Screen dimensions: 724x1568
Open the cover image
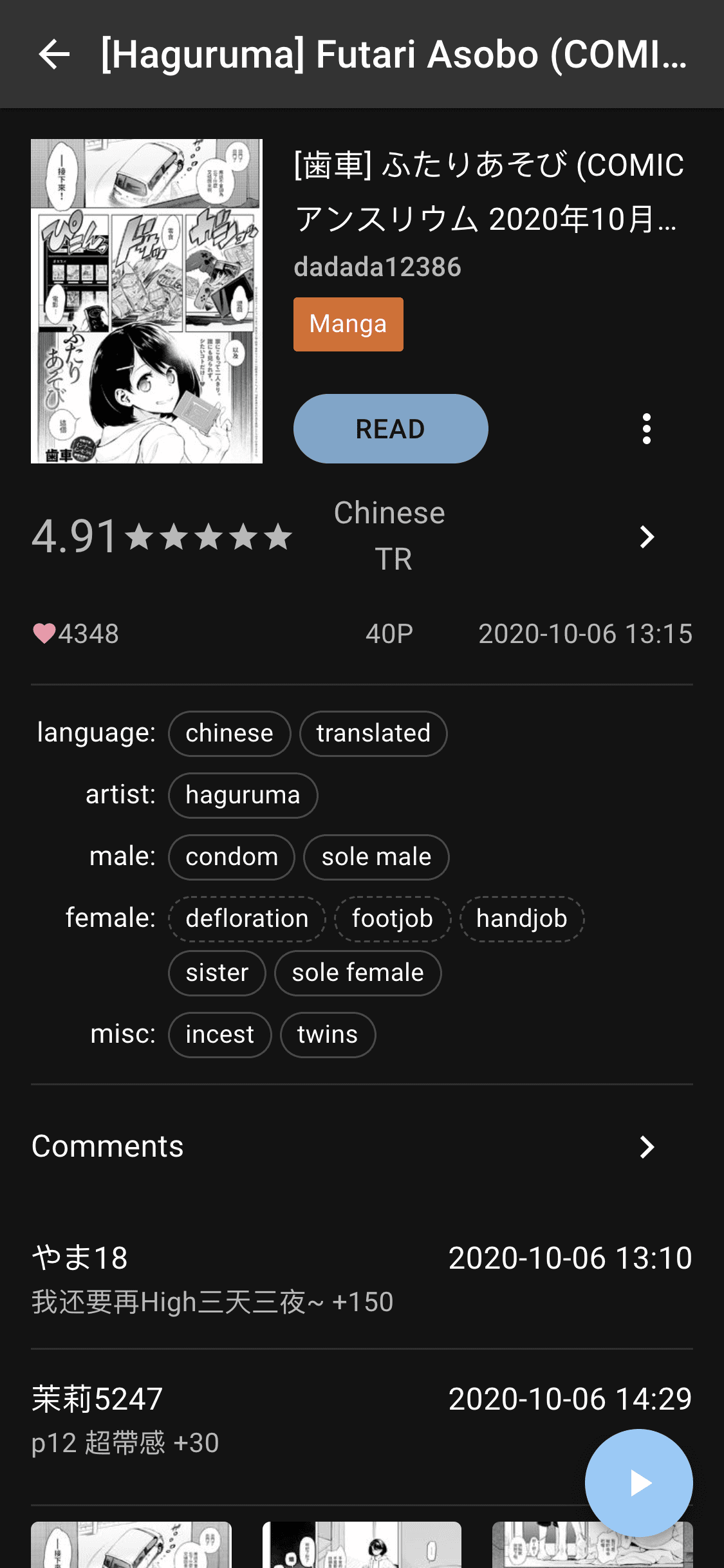pyautogui.click(x=147, y=301)
